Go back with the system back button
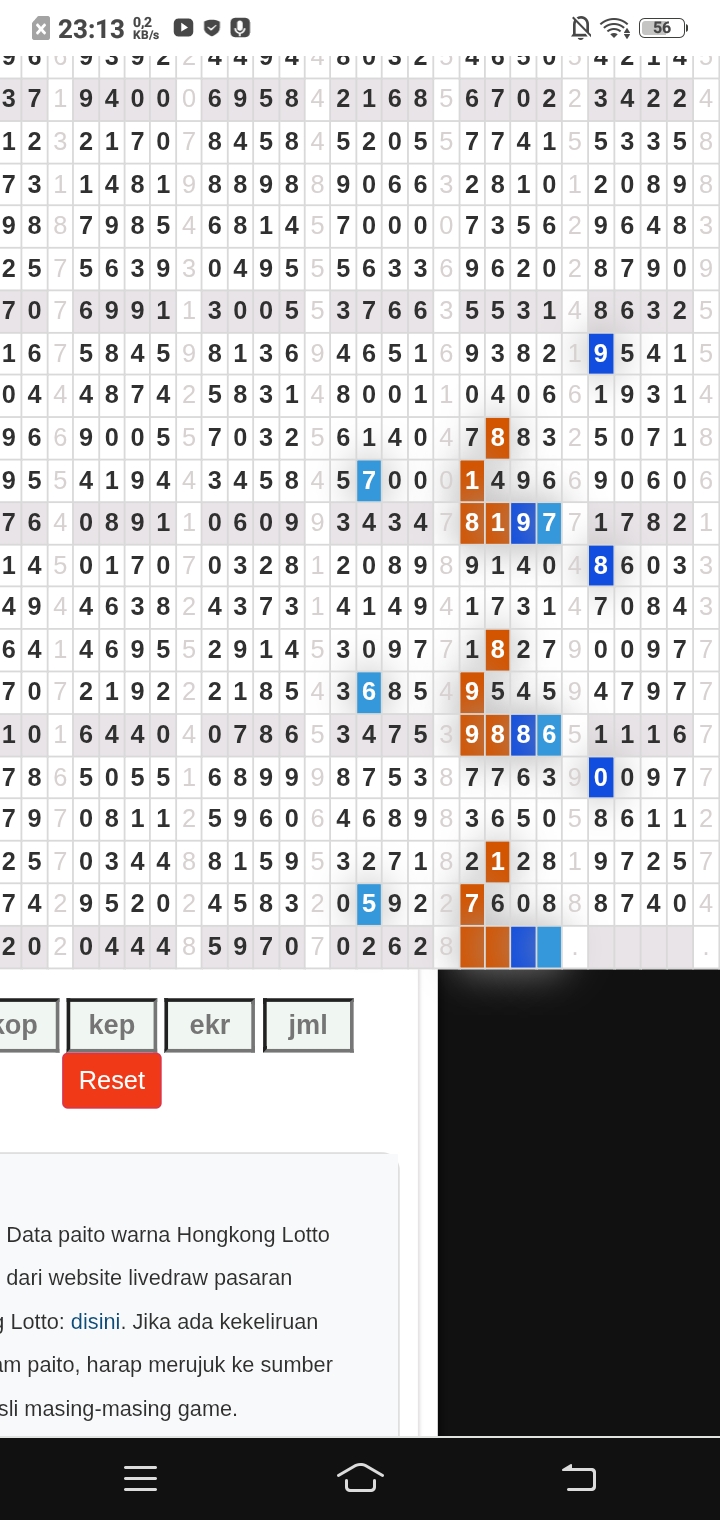720x1520 pixels. (578, 1477)
